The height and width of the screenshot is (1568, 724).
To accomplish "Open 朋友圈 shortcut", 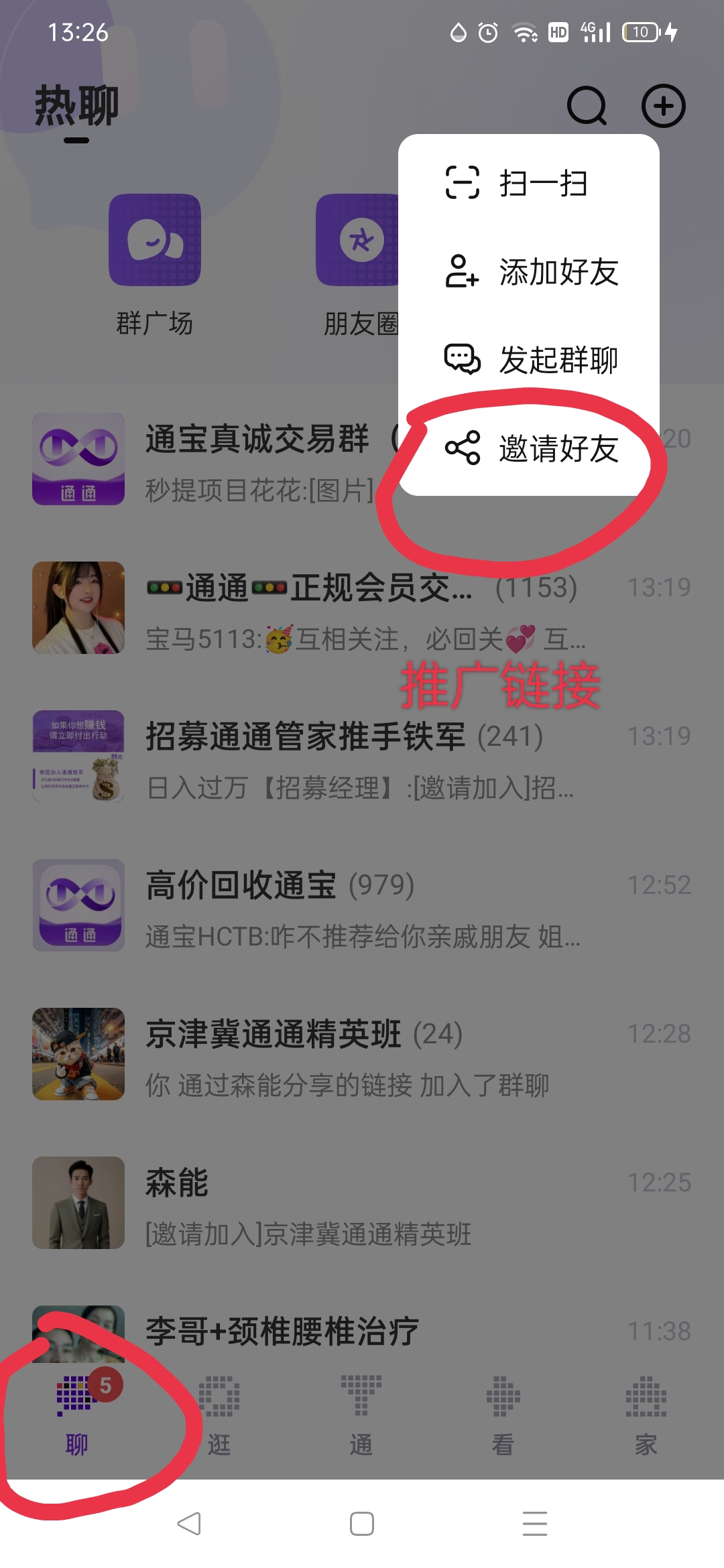I will (x=357, y=265).
